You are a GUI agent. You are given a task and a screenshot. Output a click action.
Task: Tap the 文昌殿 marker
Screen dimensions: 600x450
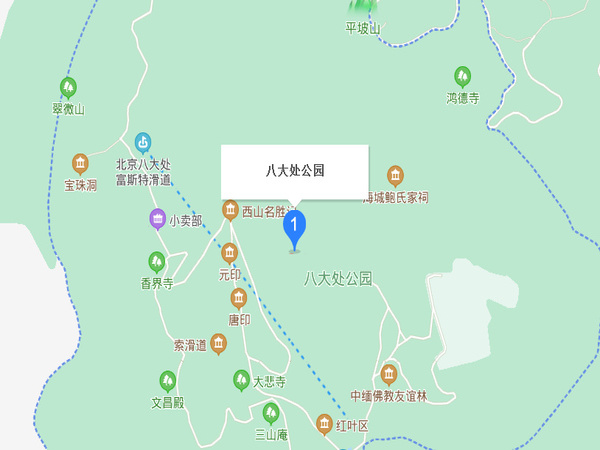pyautogui.click(x=168, y=381)
